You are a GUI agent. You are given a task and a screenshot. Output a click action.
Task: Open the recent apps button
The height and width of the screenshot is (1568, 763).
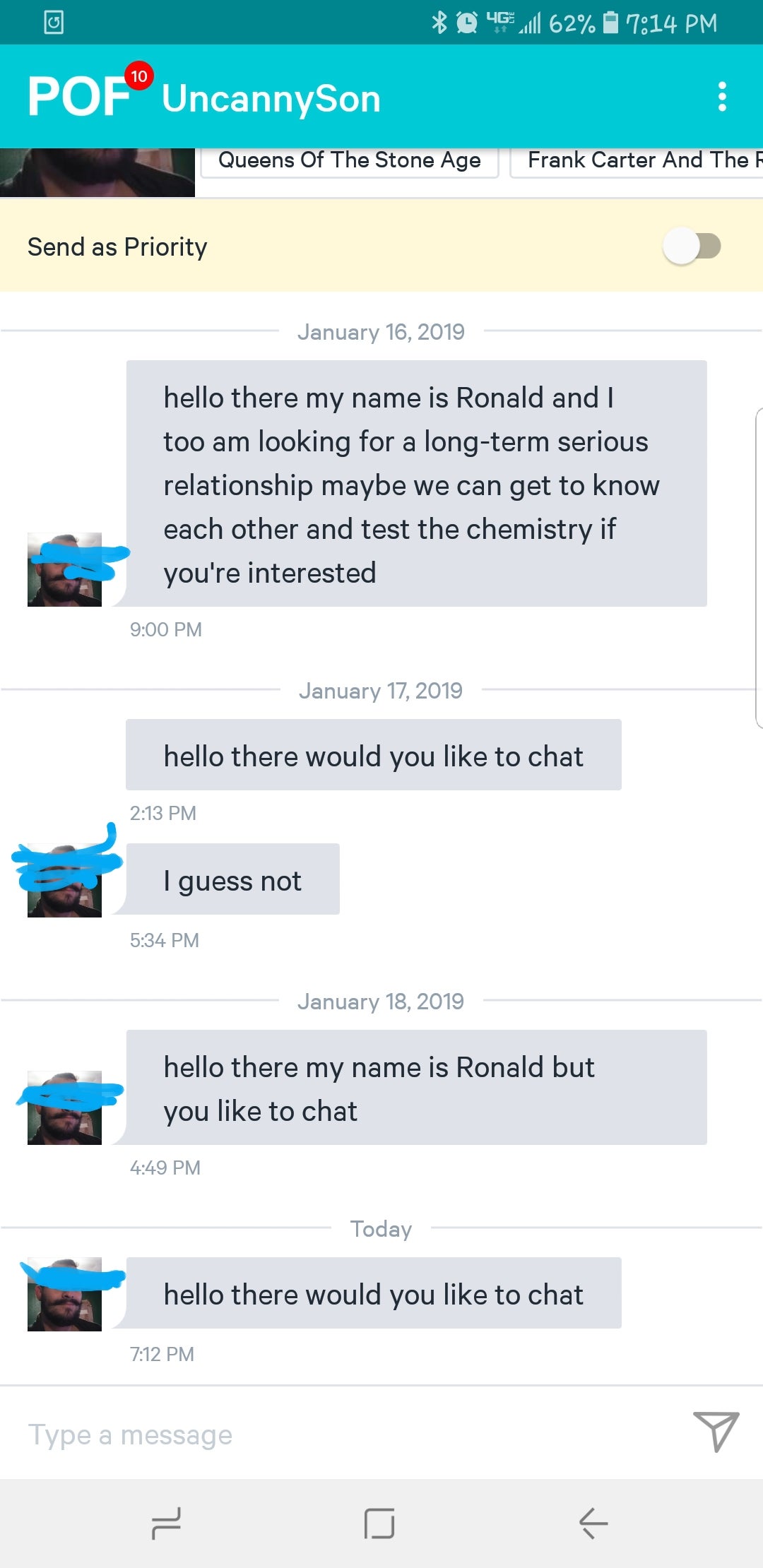coord(167,1523)
